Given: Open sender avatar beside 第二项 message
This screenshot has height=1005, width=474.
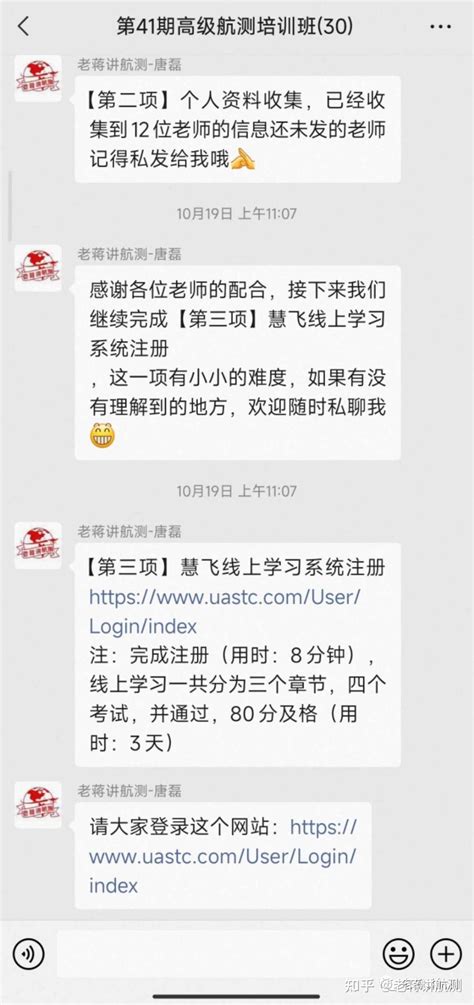Looking at the screenshot, I should click(x=38, y=78).
